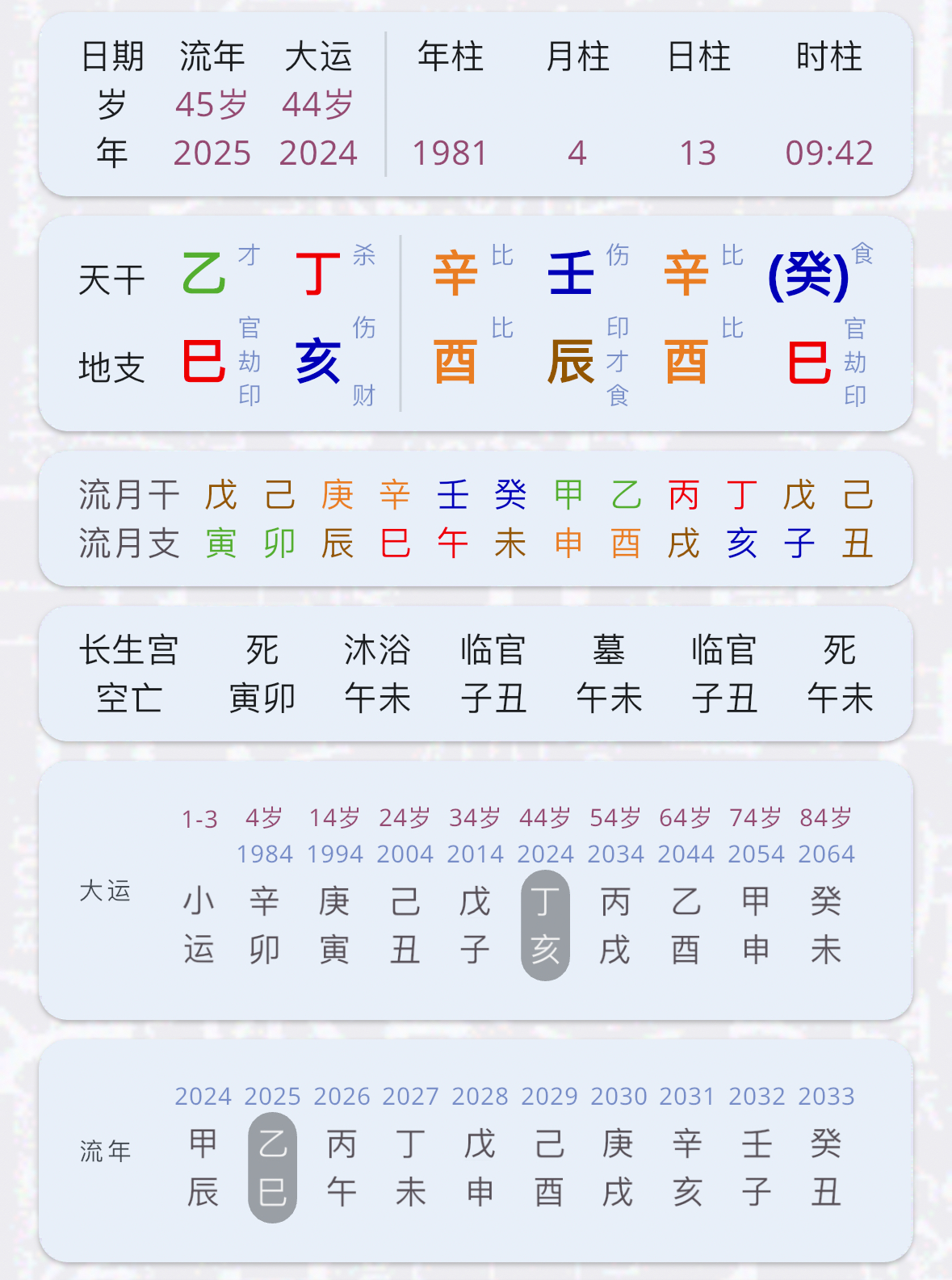The width and height of the screenshot is (952, 1280).
Task: Select 流年 2024 甲辰
Action: point(203,1167)
